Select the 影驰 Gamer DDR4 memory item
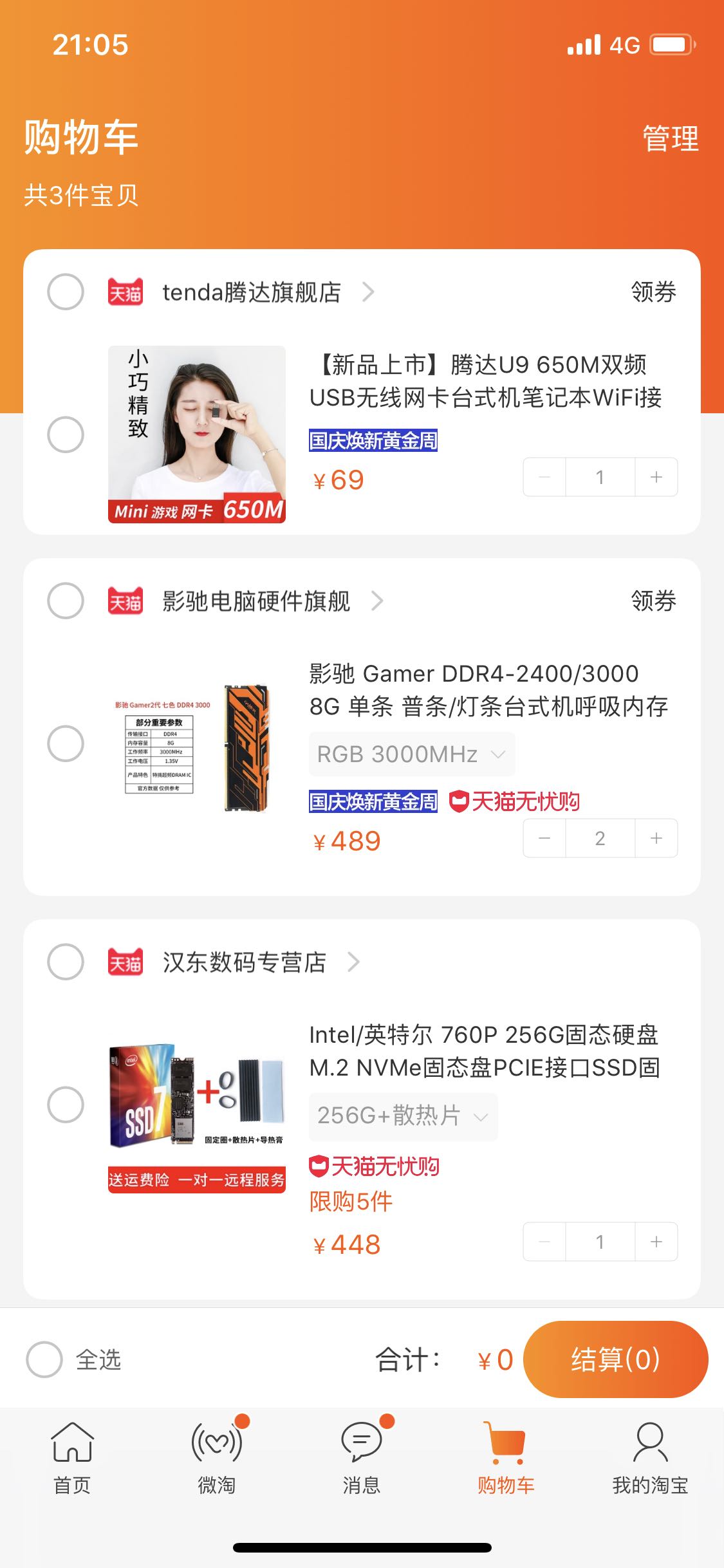The width and height of the screenshot is (724, 1568). click(x=66, y=743)
